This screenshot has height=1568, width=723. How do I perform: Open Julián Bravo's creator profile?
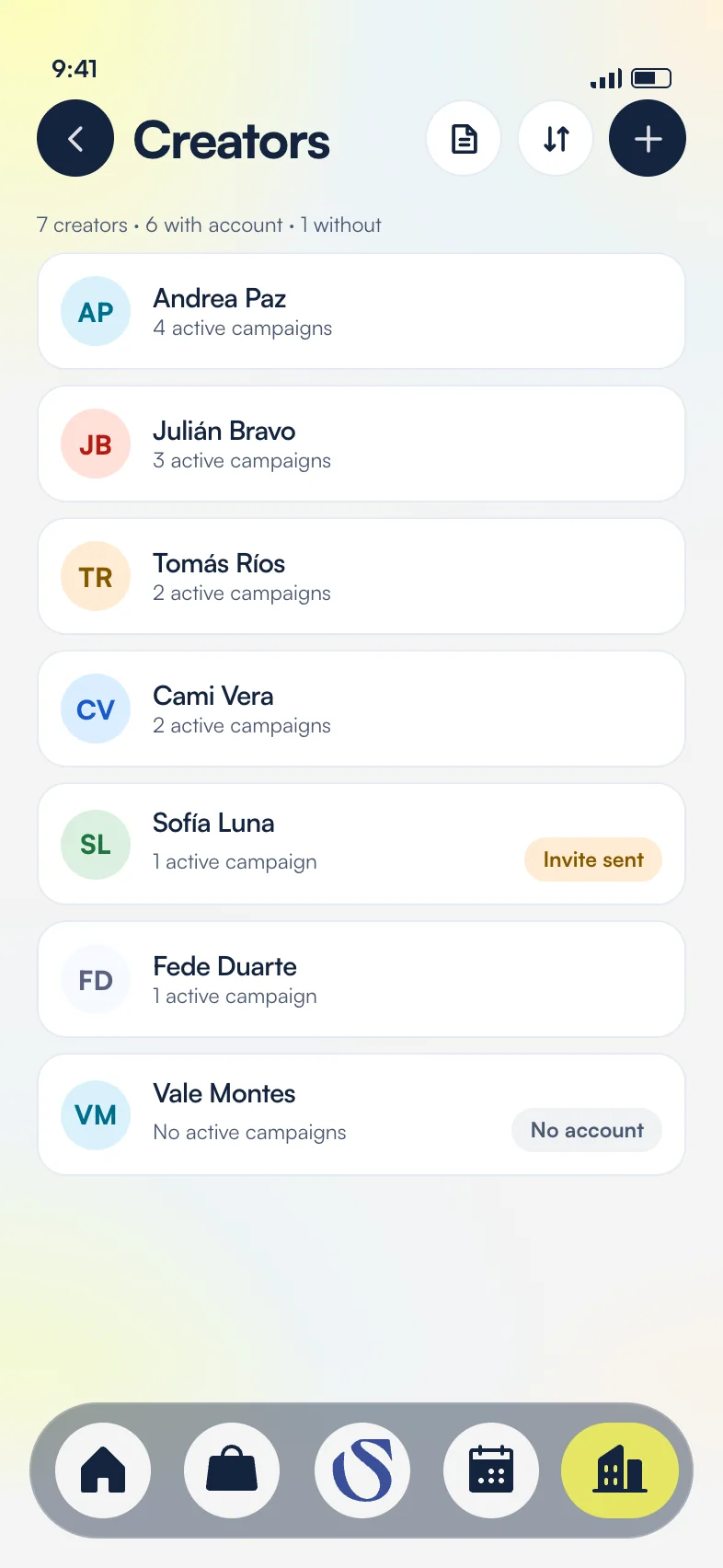[361, 444]
